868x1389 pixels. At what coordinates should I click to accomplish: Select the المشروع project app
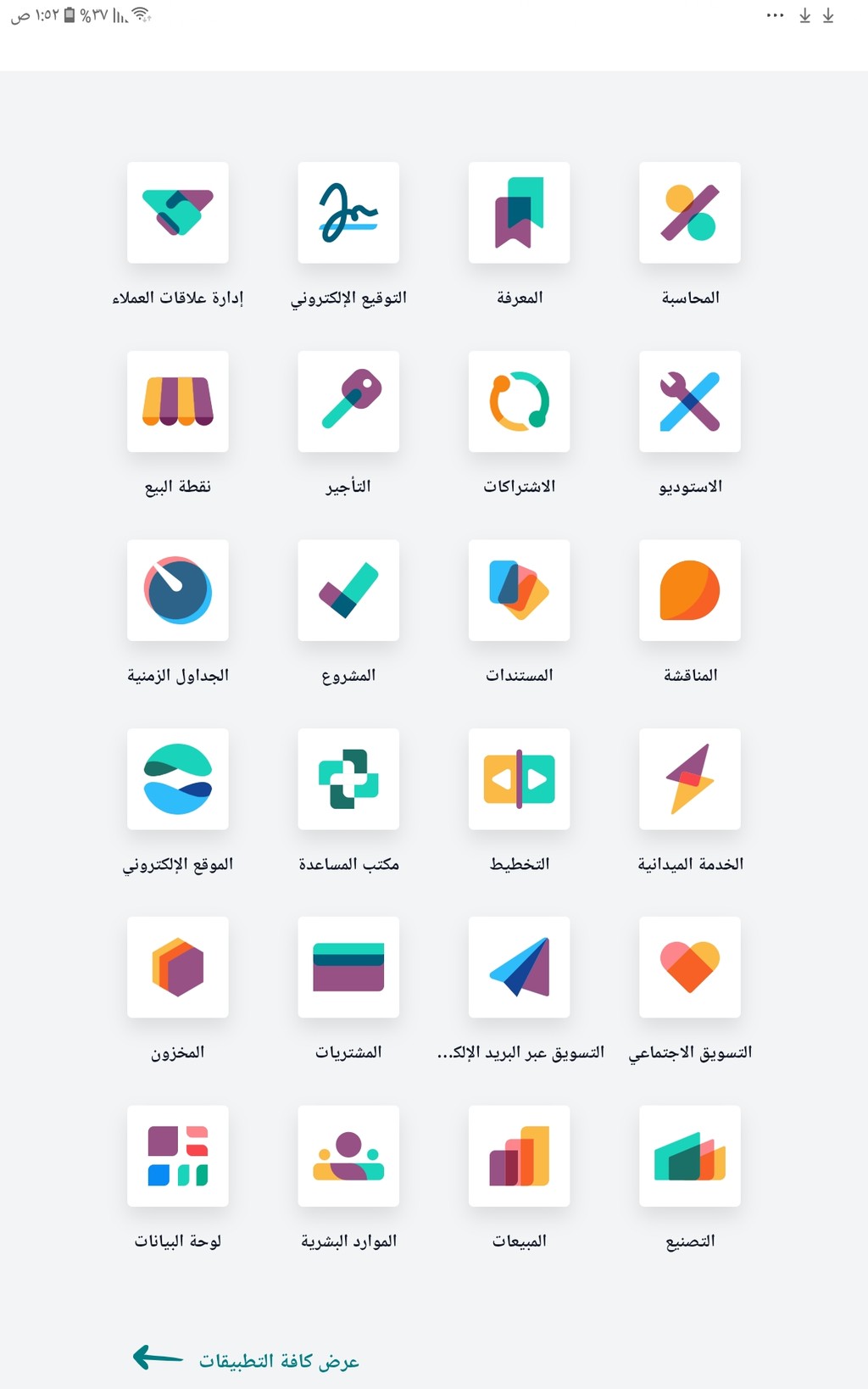click(348, 590)
